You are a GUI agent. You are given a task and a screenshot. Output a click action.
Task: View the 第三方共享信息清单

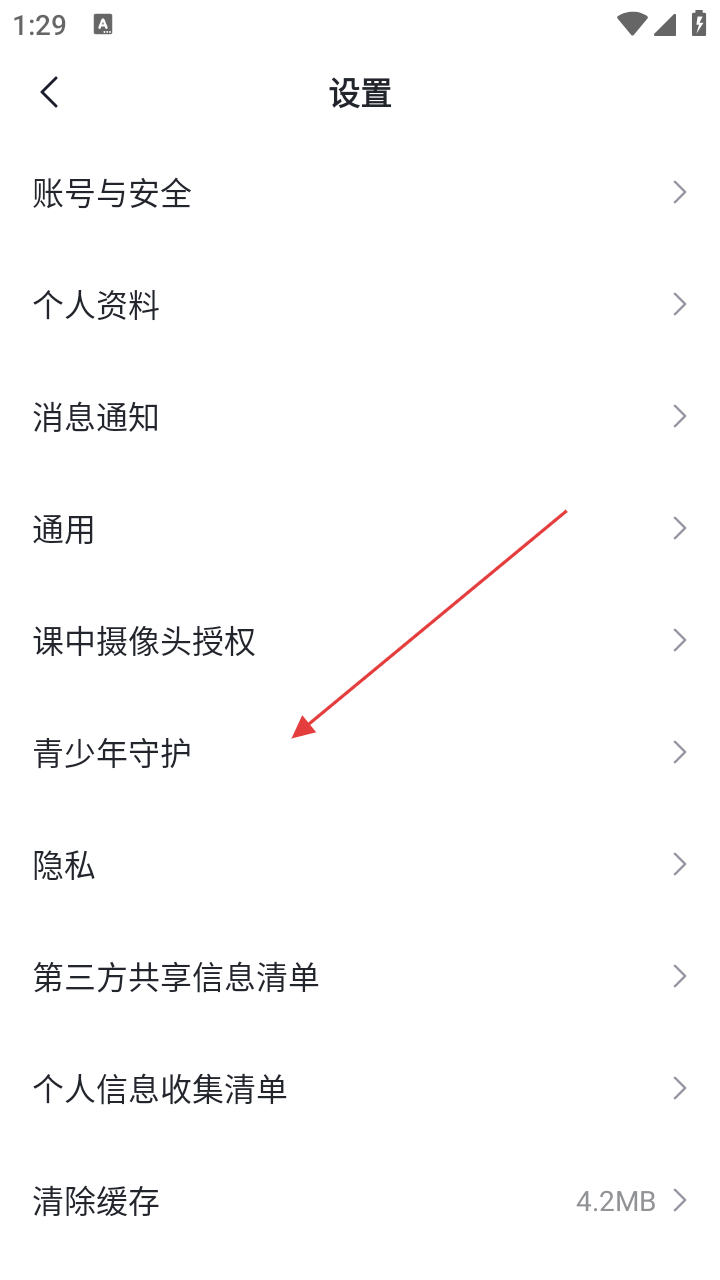tap(176, 977)
